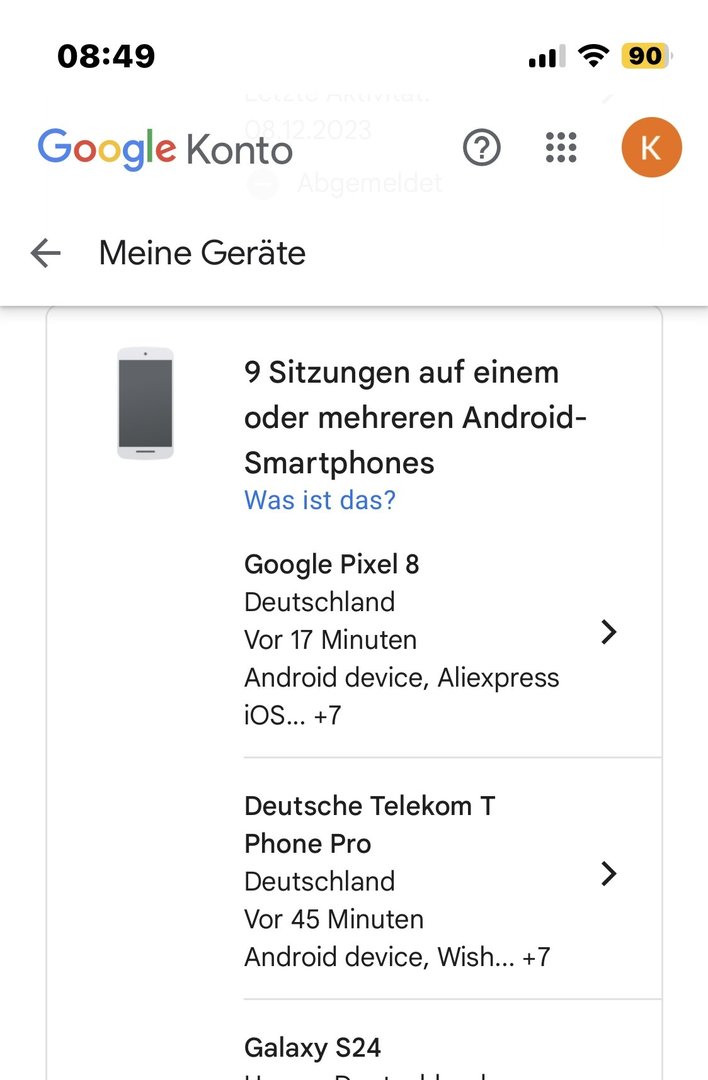The height and width of the screenshot is (1080, 708).
Task: Open the account profile avatar K
Action: click(651, 149)
